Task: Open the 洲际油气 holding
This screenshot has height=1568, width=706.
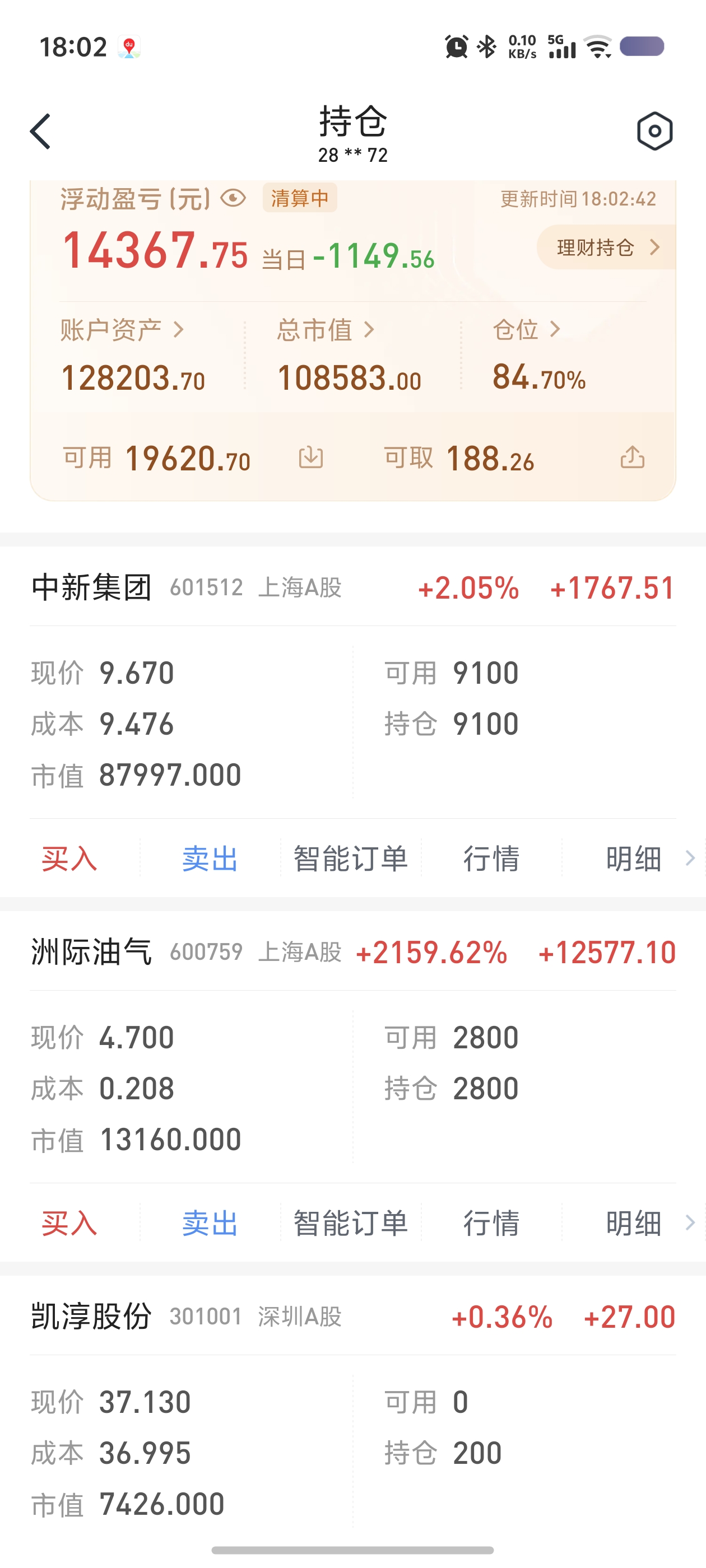Action: [x=91, y=952]
